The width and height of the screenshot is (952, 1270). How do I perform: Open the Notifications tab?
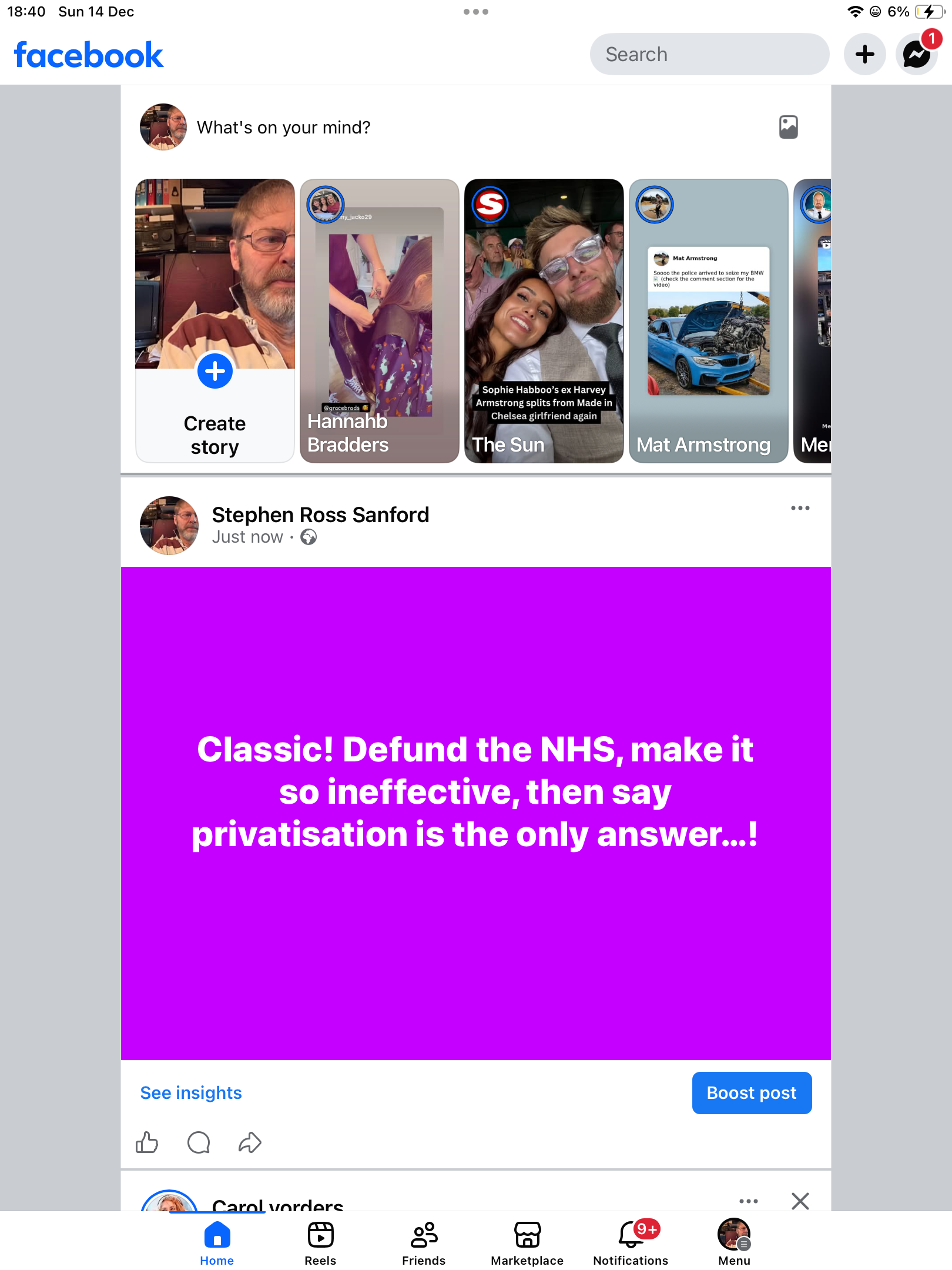631,1242
